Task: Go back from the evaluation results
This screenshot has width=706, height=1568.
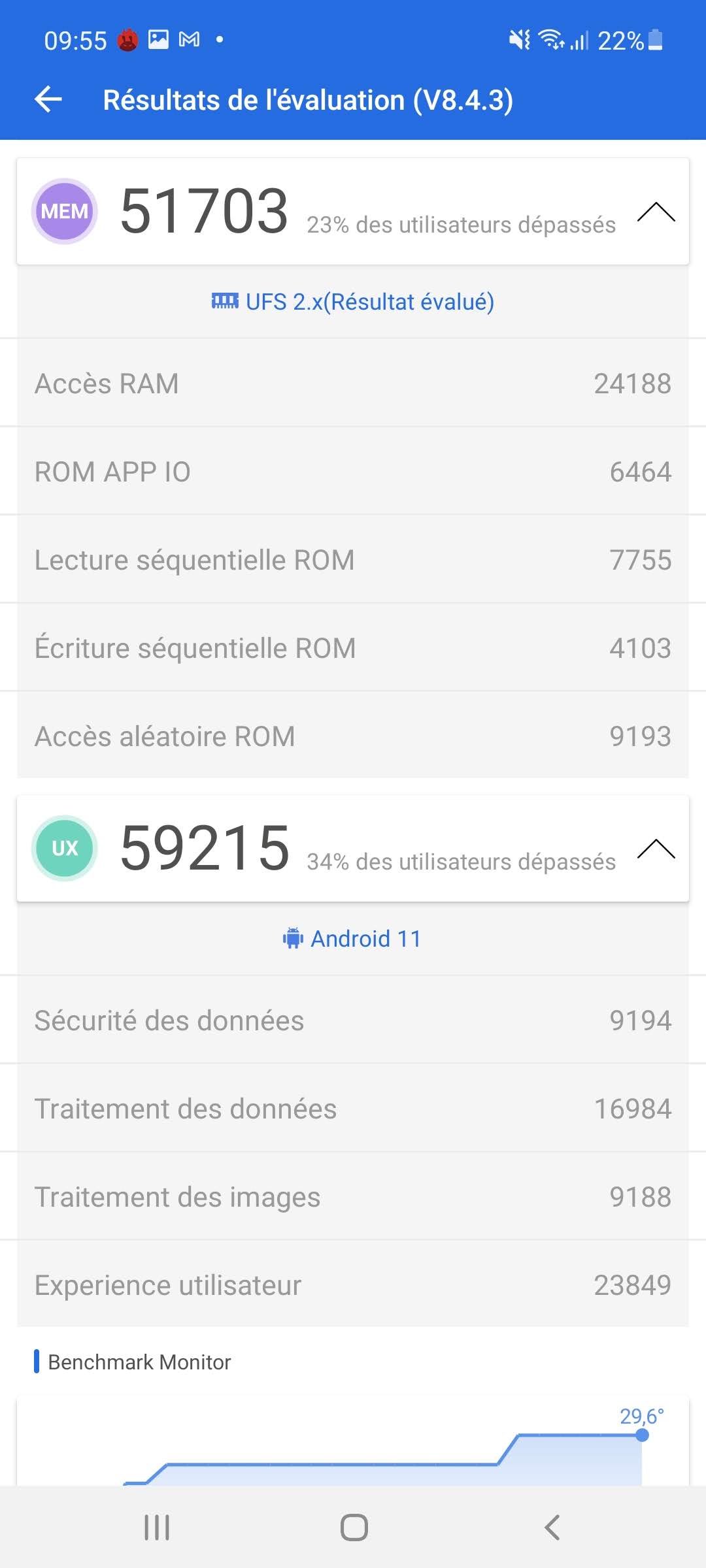Action: (x=48, y=100)
